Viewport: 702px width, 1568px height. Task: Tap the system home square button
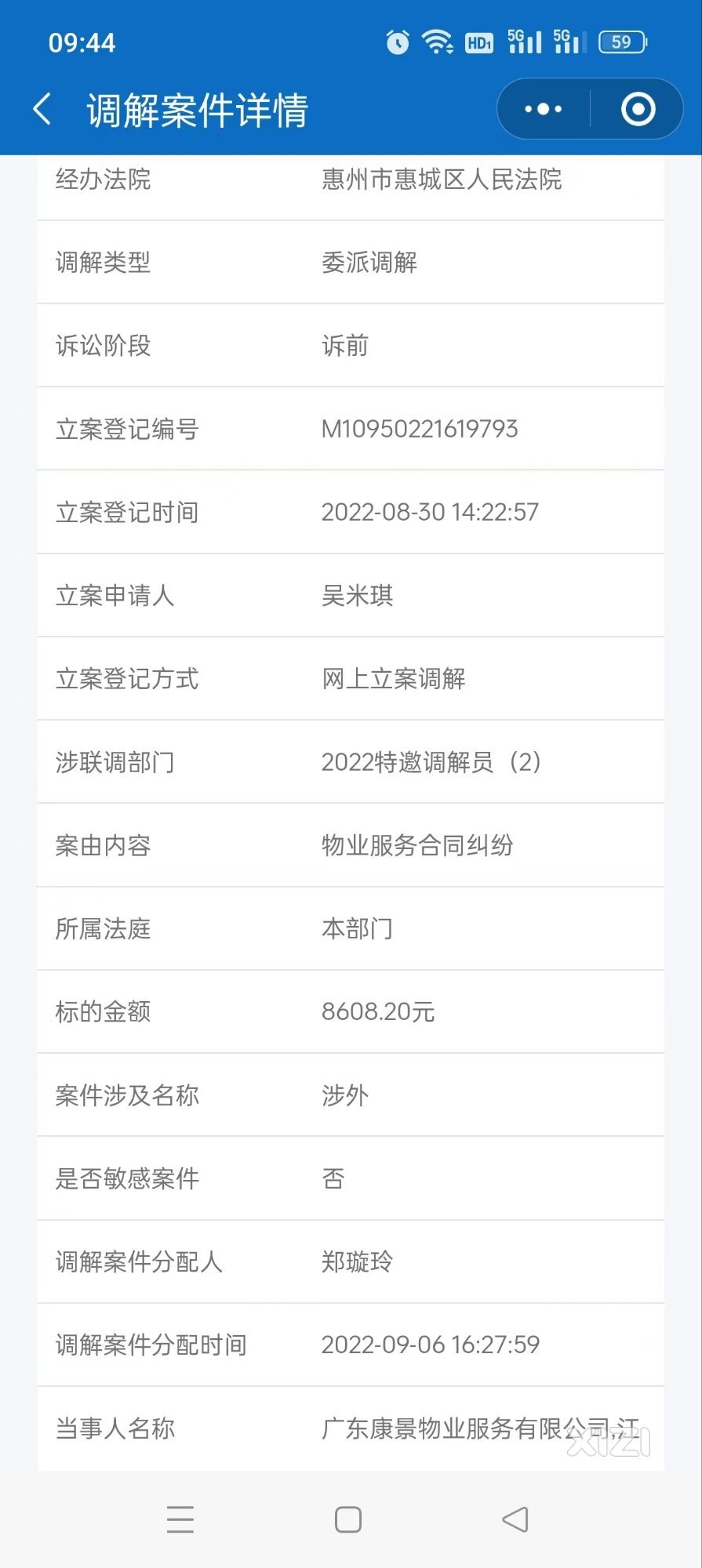point(348,1519)
